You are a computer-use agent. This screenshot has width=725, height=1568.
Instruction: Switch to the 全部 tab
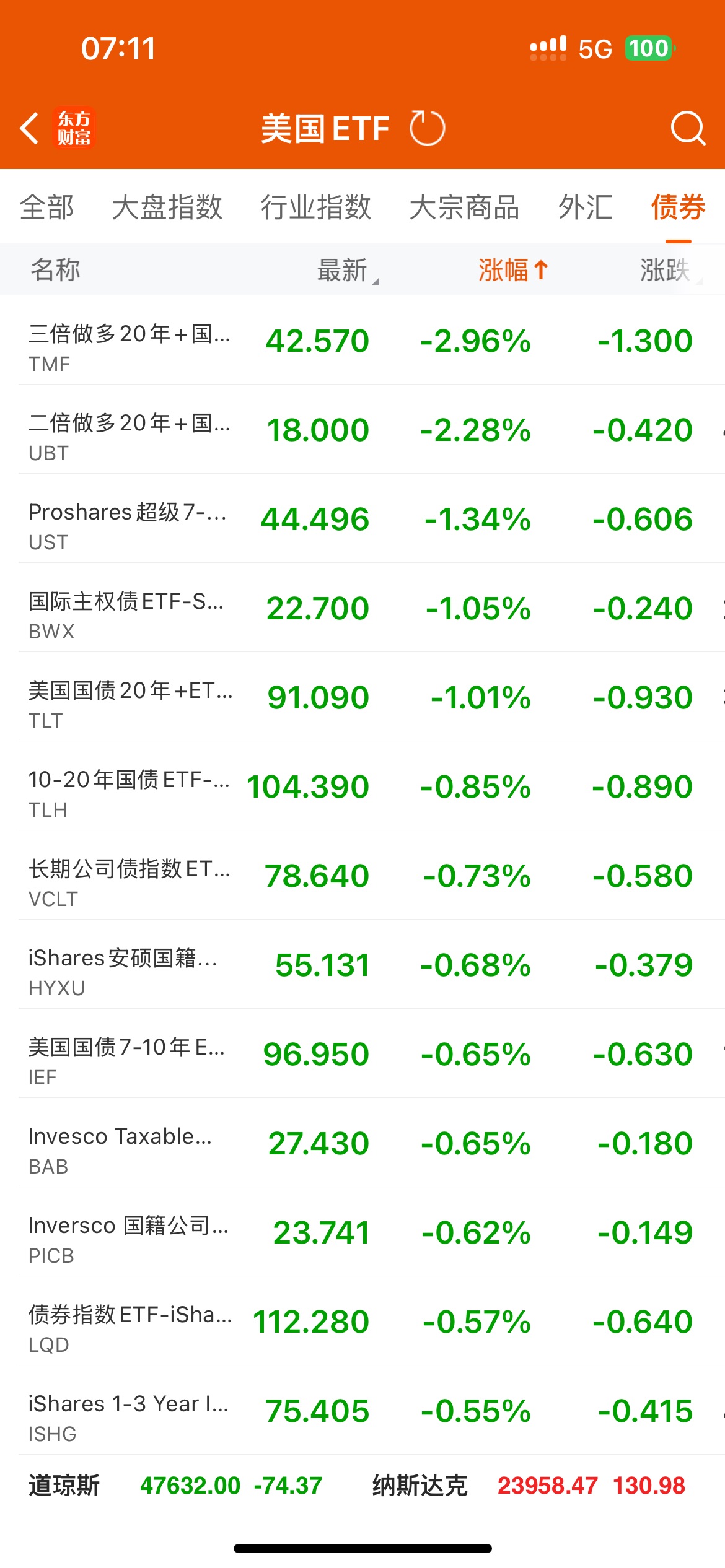tap(46, 207)
